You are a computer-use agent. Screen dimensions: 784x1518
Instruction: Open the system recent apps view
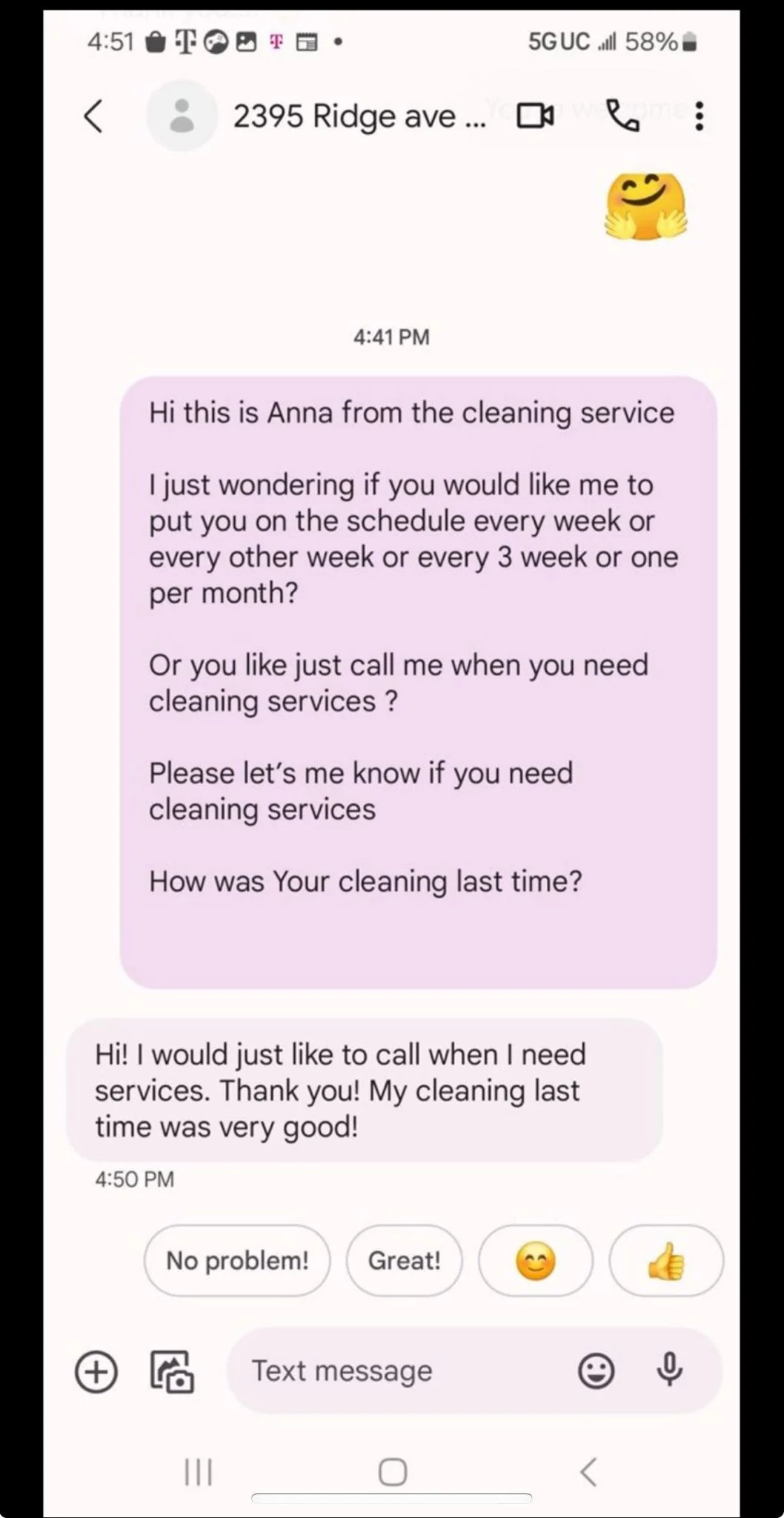coord(198,1472)
